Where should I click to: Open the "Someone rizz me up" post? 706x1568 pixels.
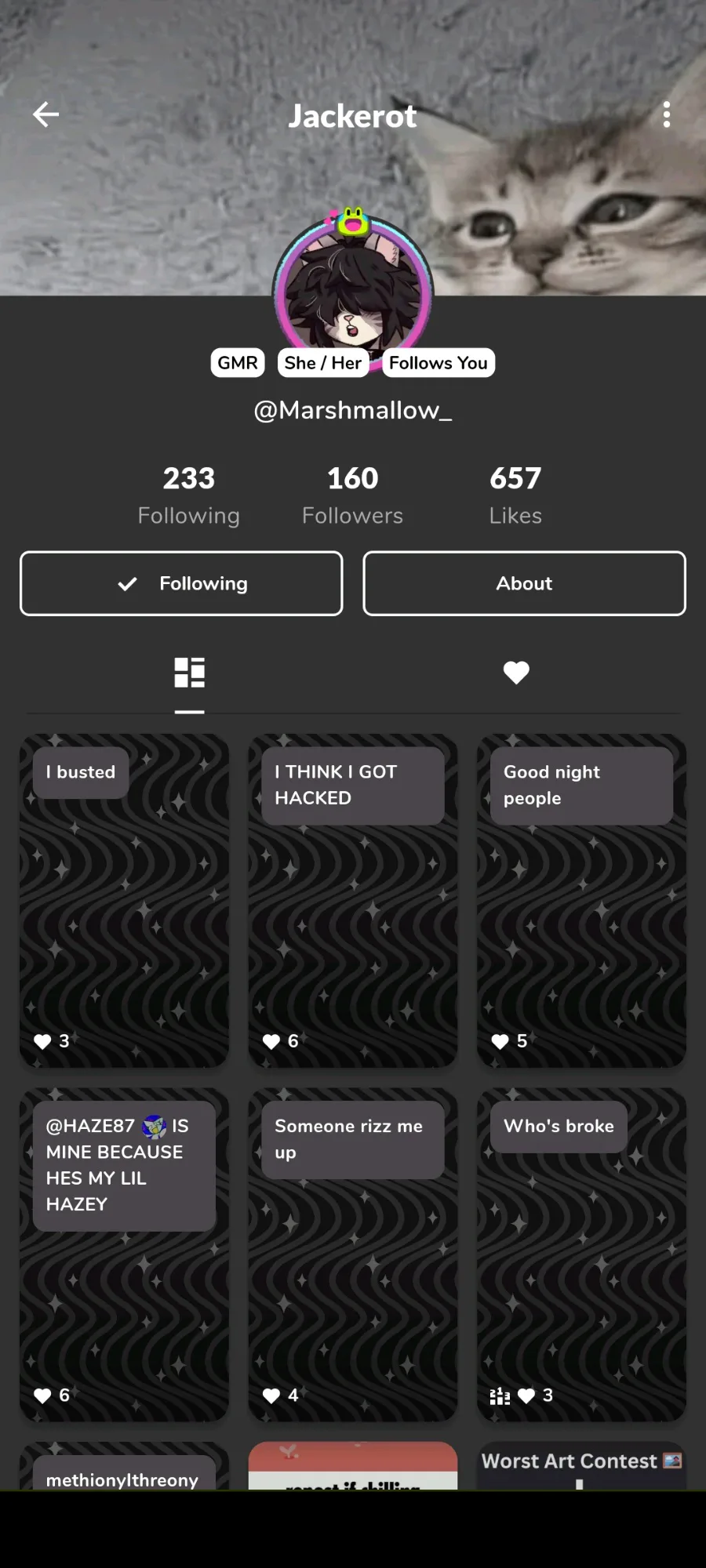pyautogui.click(x=353, y=1254)
